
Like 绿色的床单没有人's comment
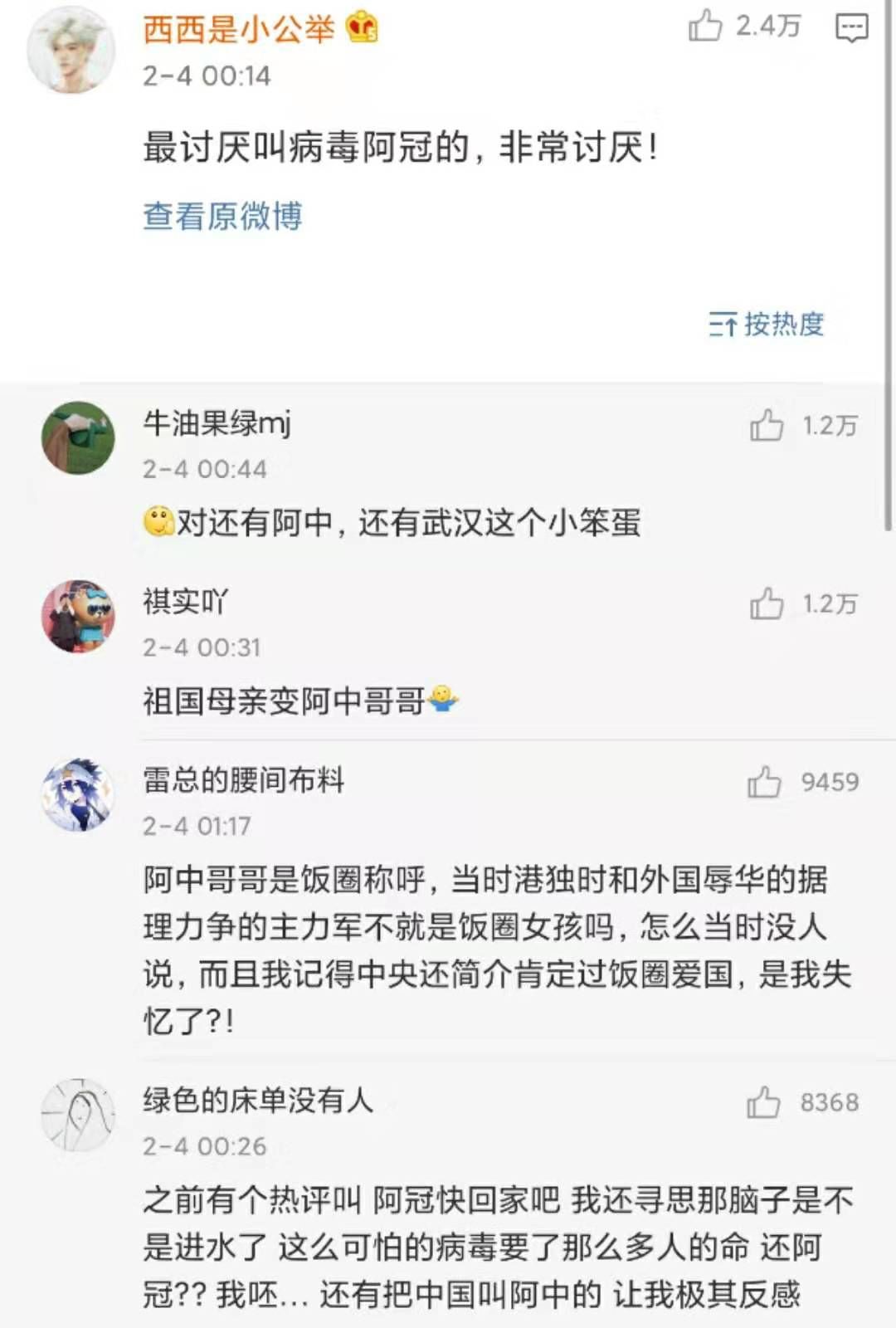[x=763, y=1103]
